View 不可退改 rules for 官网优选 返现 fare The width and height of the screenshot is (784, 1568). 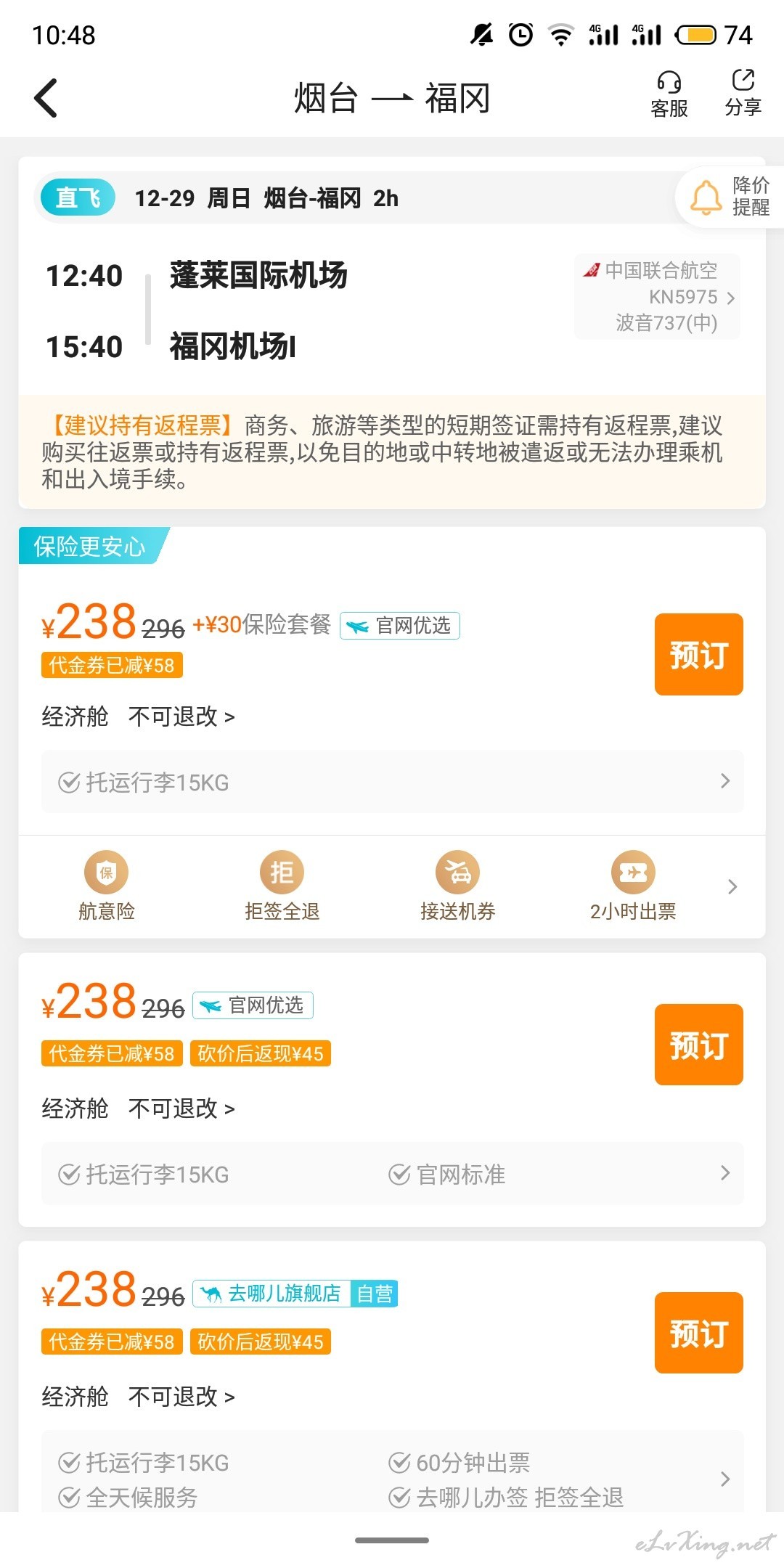pyautogui.click(x=181, y=1109)
